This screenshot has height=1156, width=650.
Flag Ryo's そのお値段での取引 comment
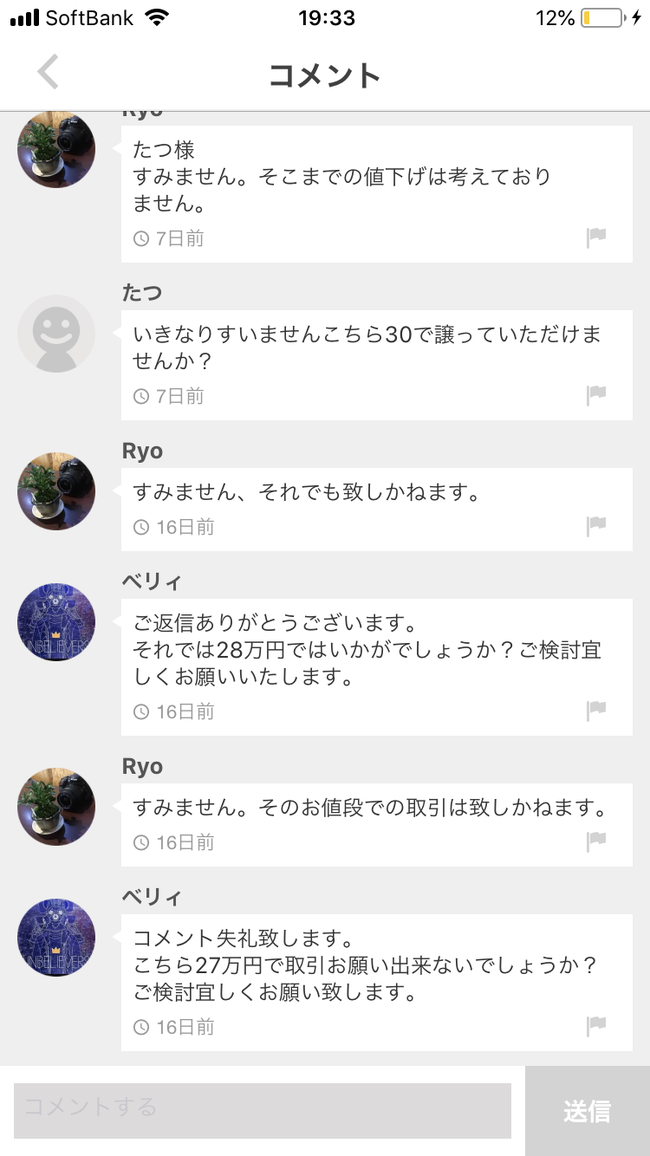596,841
